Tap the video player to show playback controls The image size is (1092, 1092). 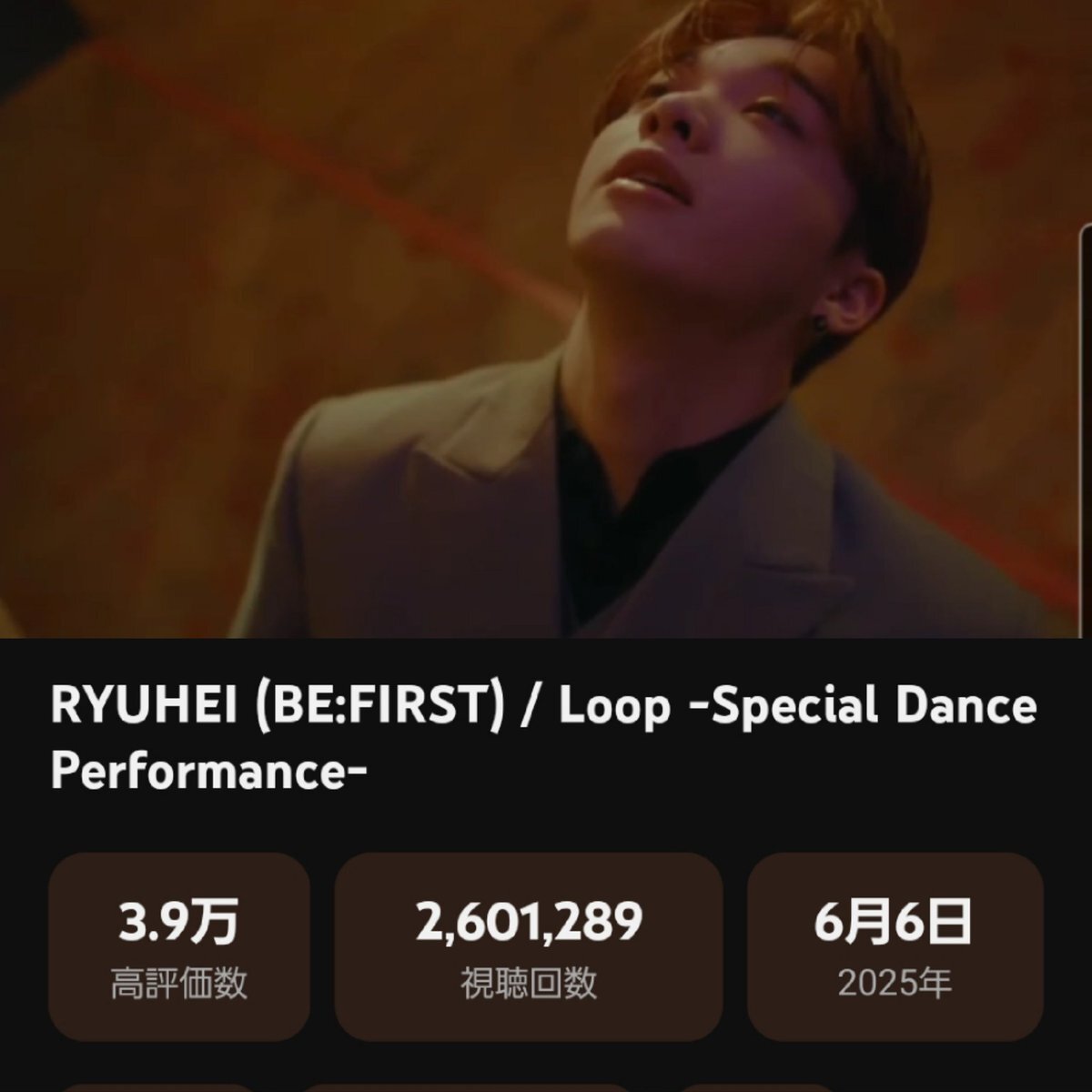coord(546,318)
